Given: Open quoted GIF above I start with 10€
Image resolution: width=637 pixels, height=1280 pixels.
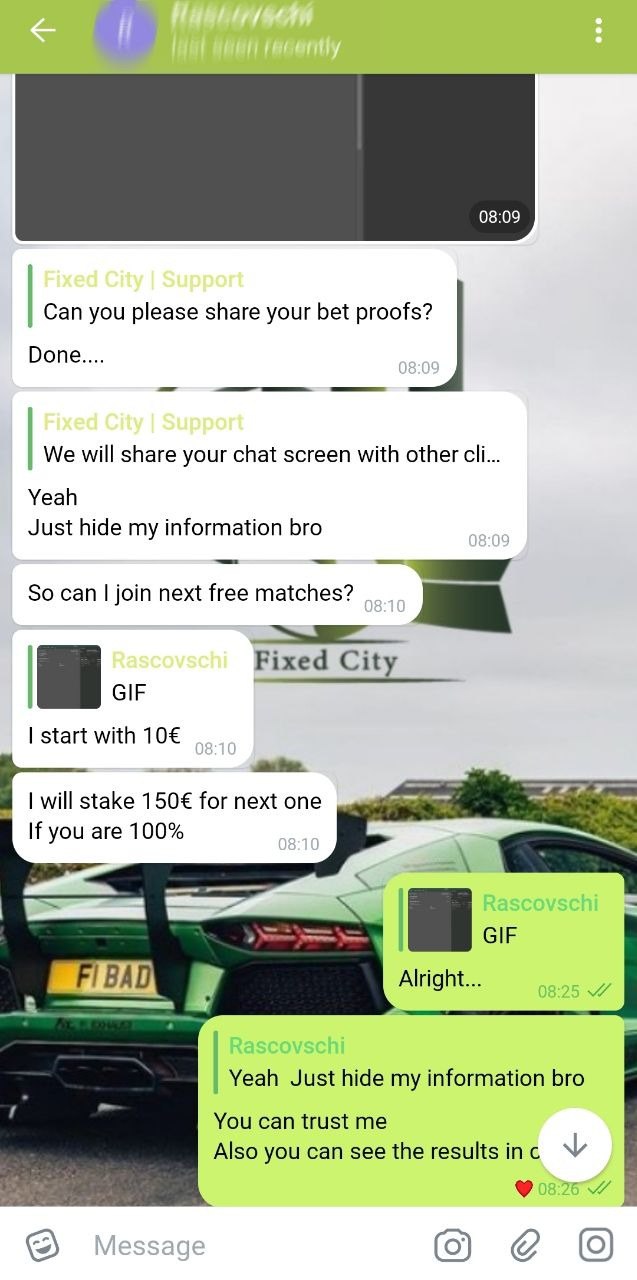Looking at the screenshot, I should click(69, 676).
